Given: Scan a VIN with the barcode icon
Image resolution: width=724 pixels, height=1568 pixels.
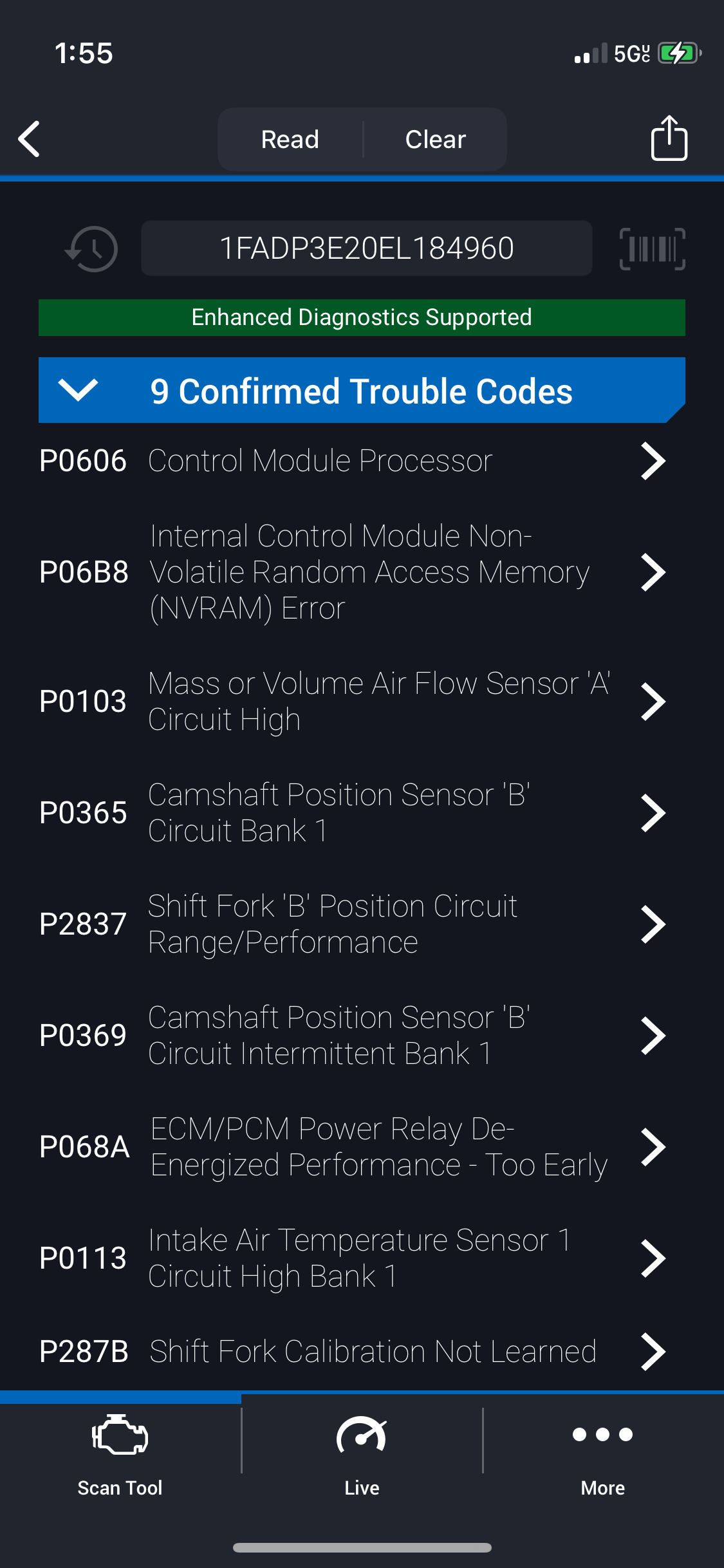Looking at the screenshot, I should 652,248.
